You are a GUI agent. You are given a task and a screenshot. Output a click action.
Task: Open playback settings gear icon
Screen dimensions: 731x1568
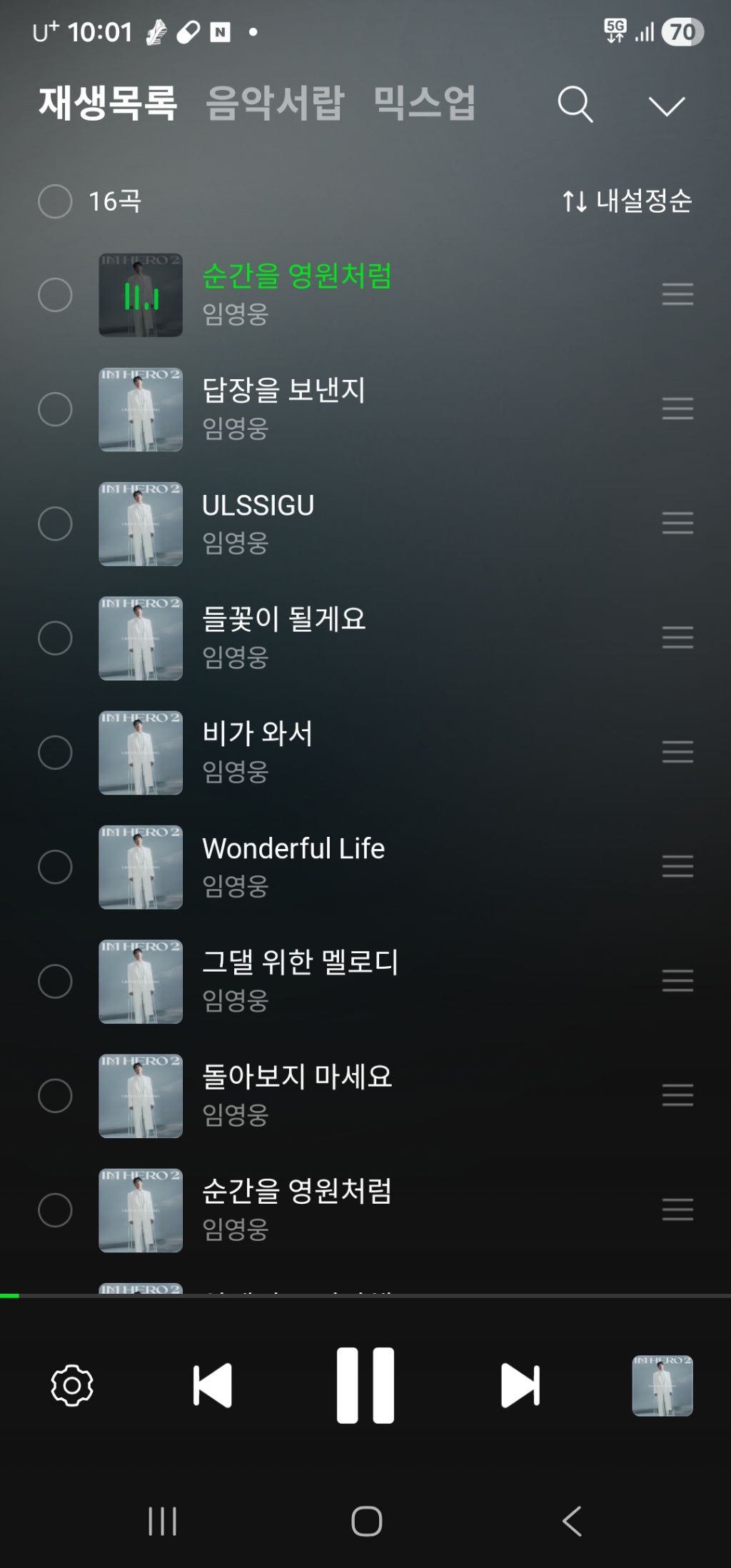[x=72, y=1386]
